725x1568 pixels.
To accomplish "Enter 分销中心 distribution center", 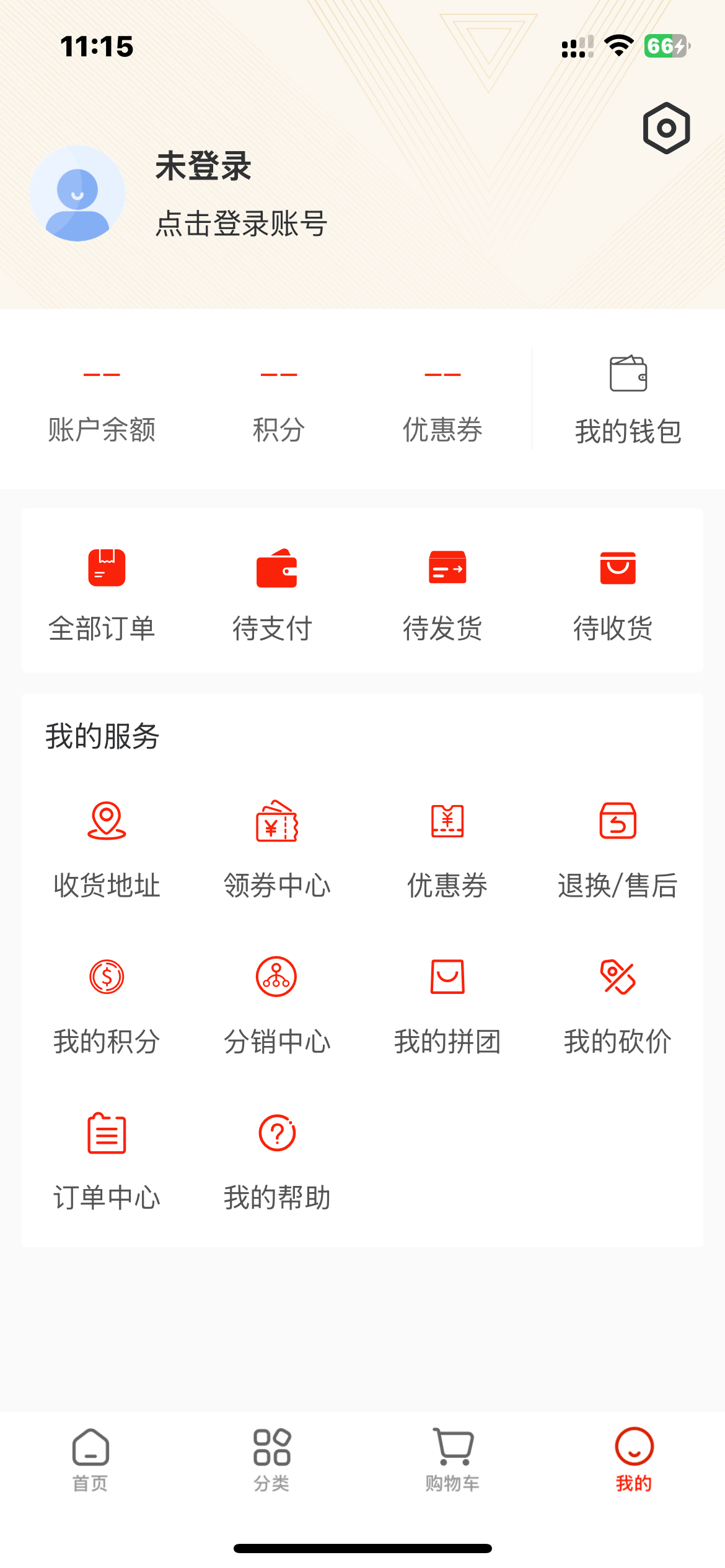I will pyautogui.click(x=277, y=1006).
